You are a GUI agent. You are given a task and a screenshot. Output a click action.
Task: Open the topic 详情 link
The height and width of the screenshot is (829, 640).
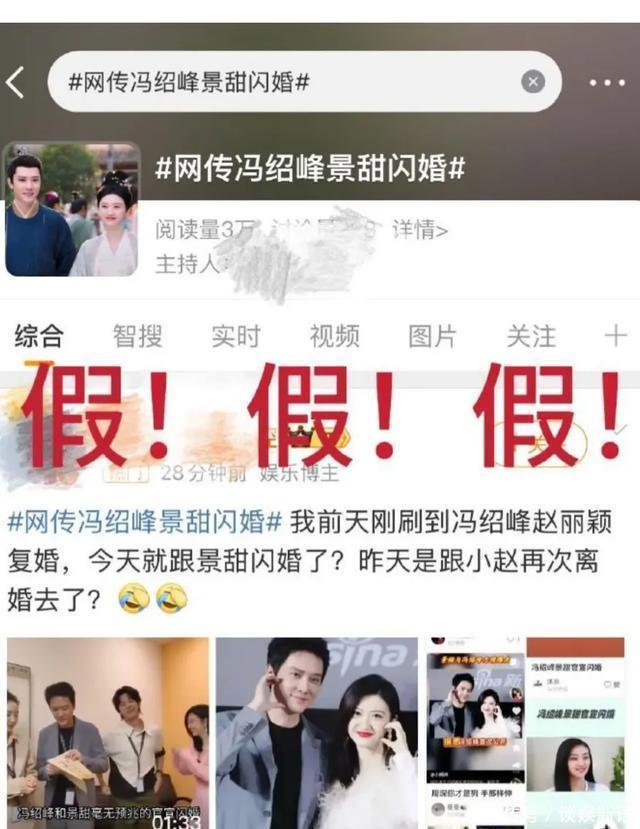coord(419,230)
